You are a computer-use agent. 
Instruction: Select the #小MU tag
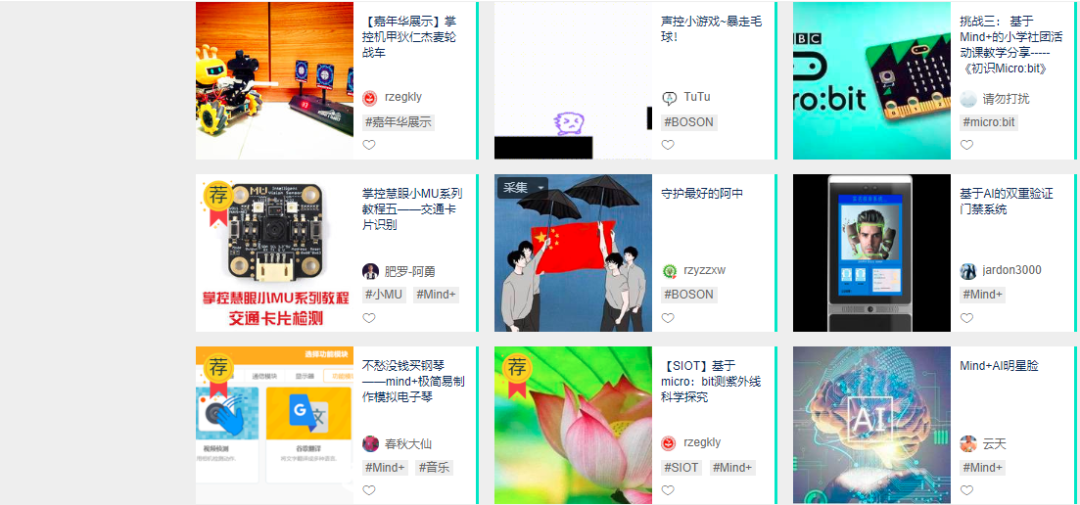tap(384, 294)
